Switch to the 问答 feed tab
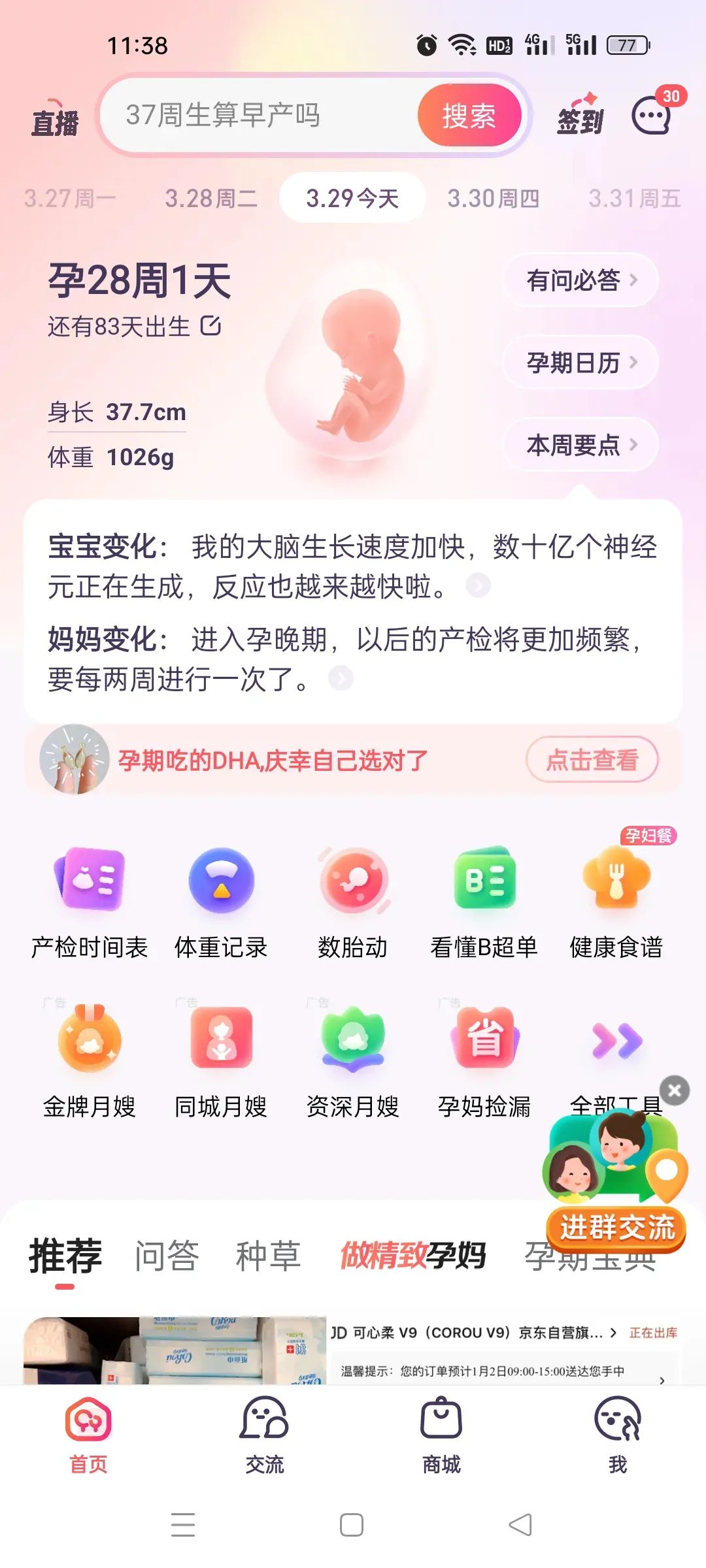This screenshot has width=706, height=1568. point(166,1256)
